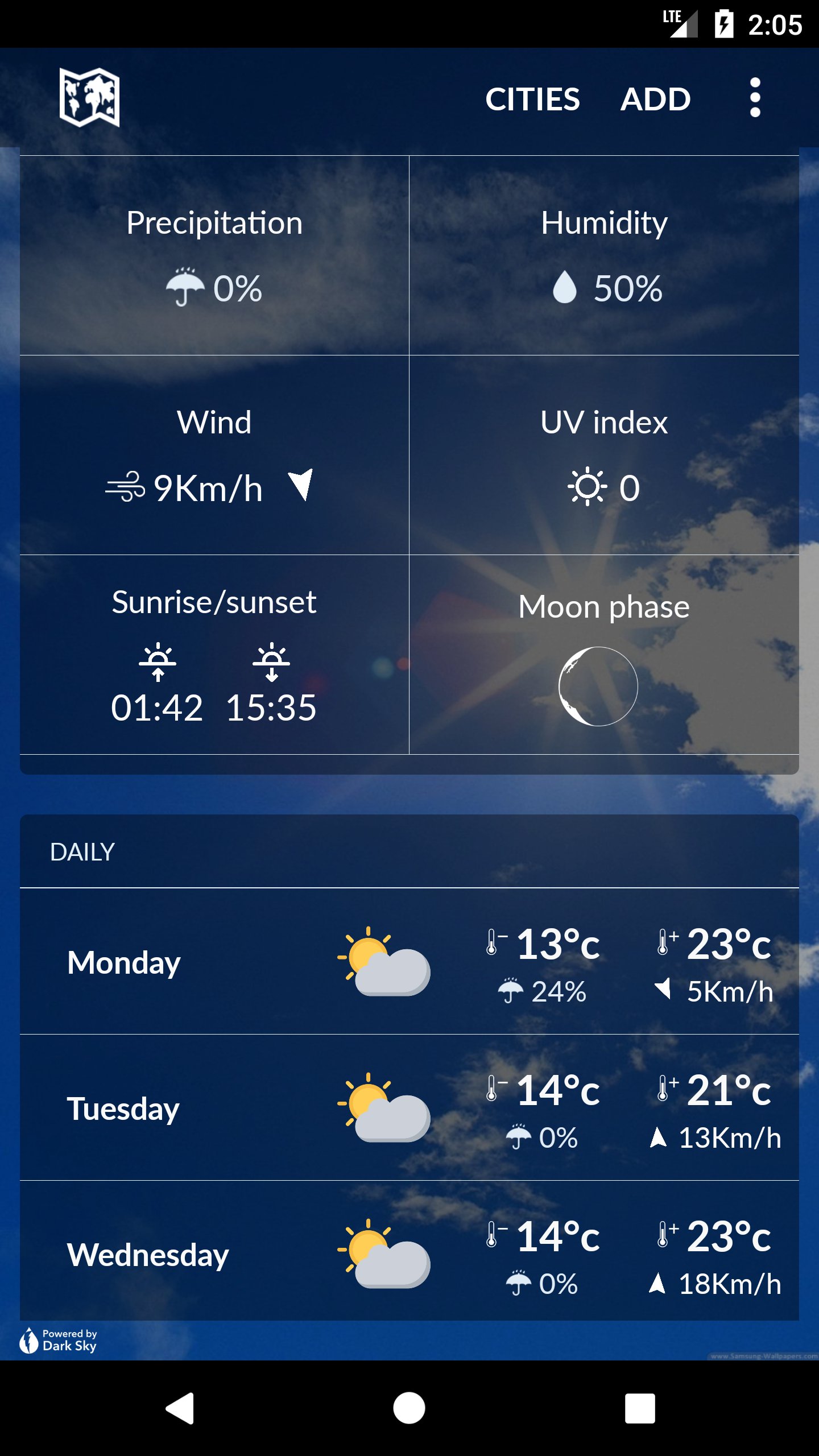Open the three-dot overflow menu
This screenshot has height=1456, width=819.
[755, 98]
